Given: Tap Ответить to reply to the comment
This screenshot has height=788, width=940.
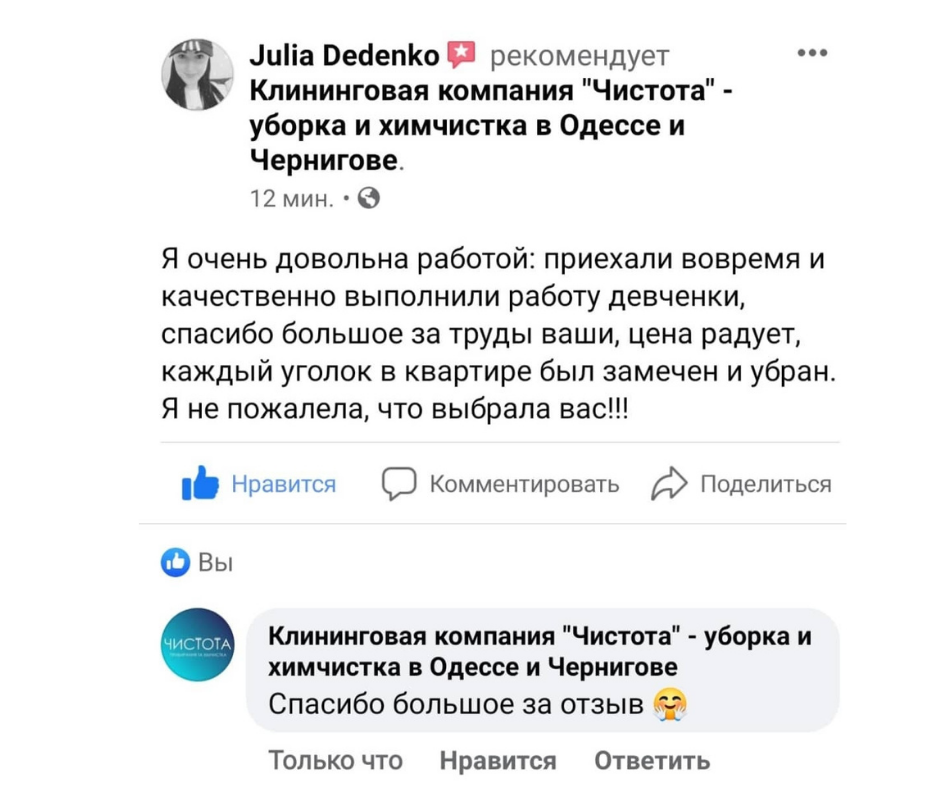Looking at the screenshot, I should (652, 761).
